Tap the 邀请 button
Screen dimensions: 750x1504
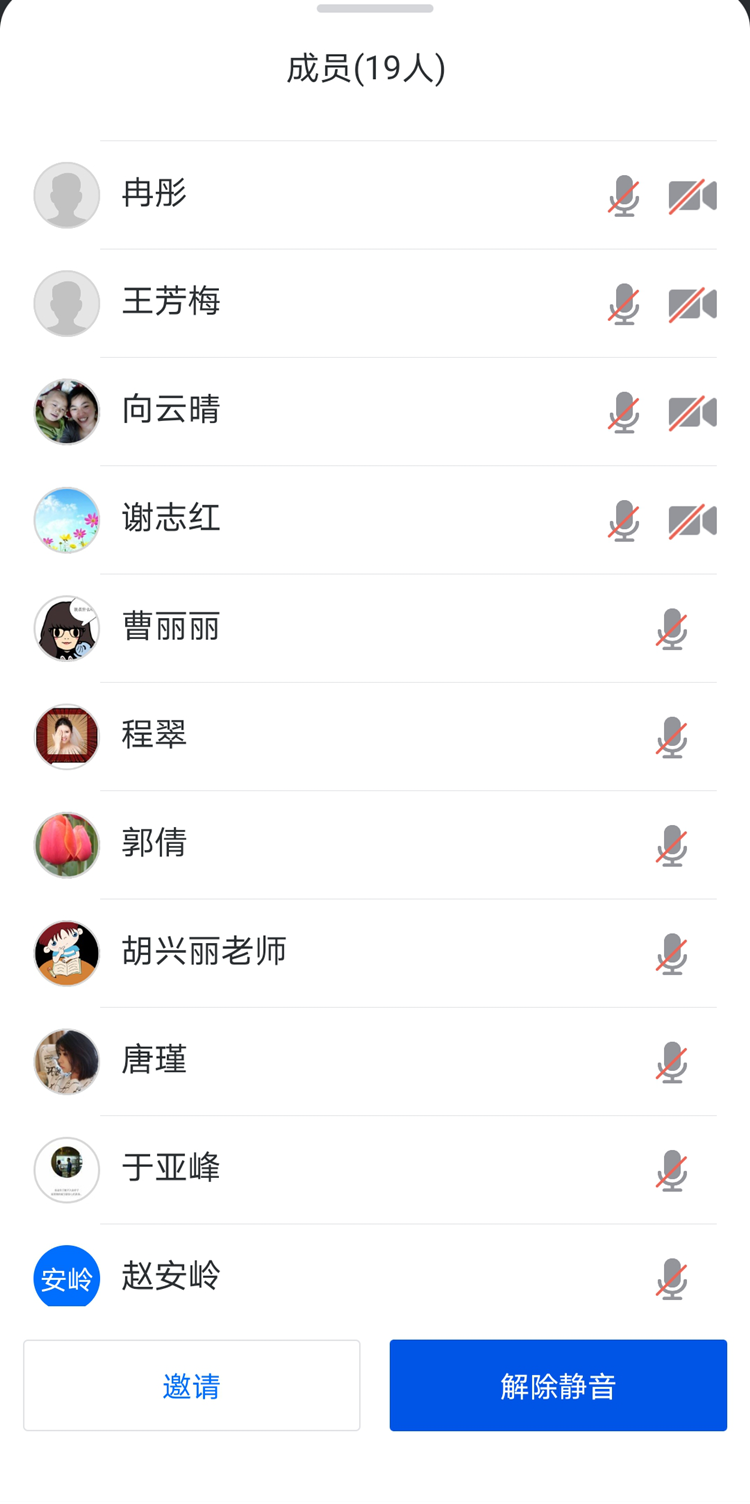point(191,1385)
